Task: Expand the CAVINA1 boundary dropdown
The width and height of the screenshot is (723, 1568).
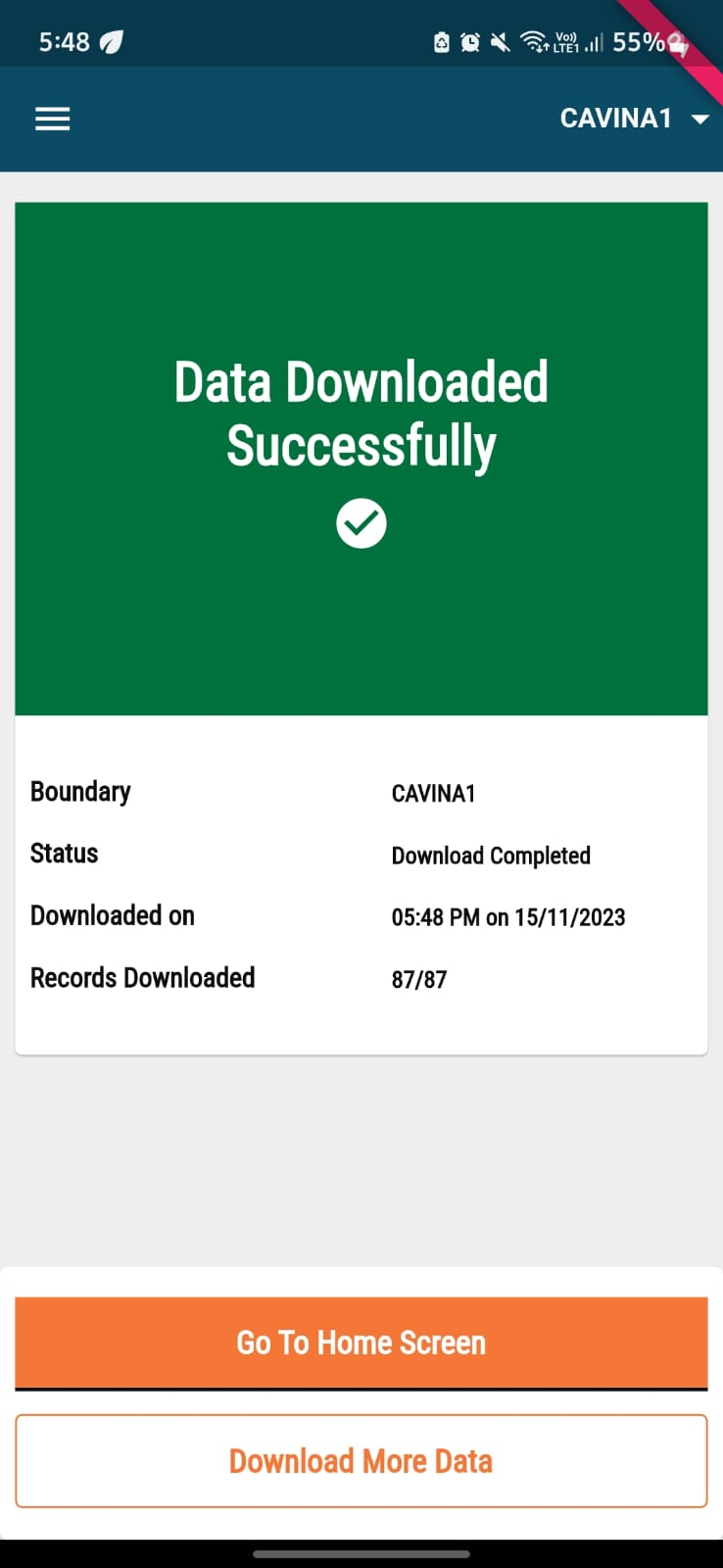Action: click(x=633, y=119)
